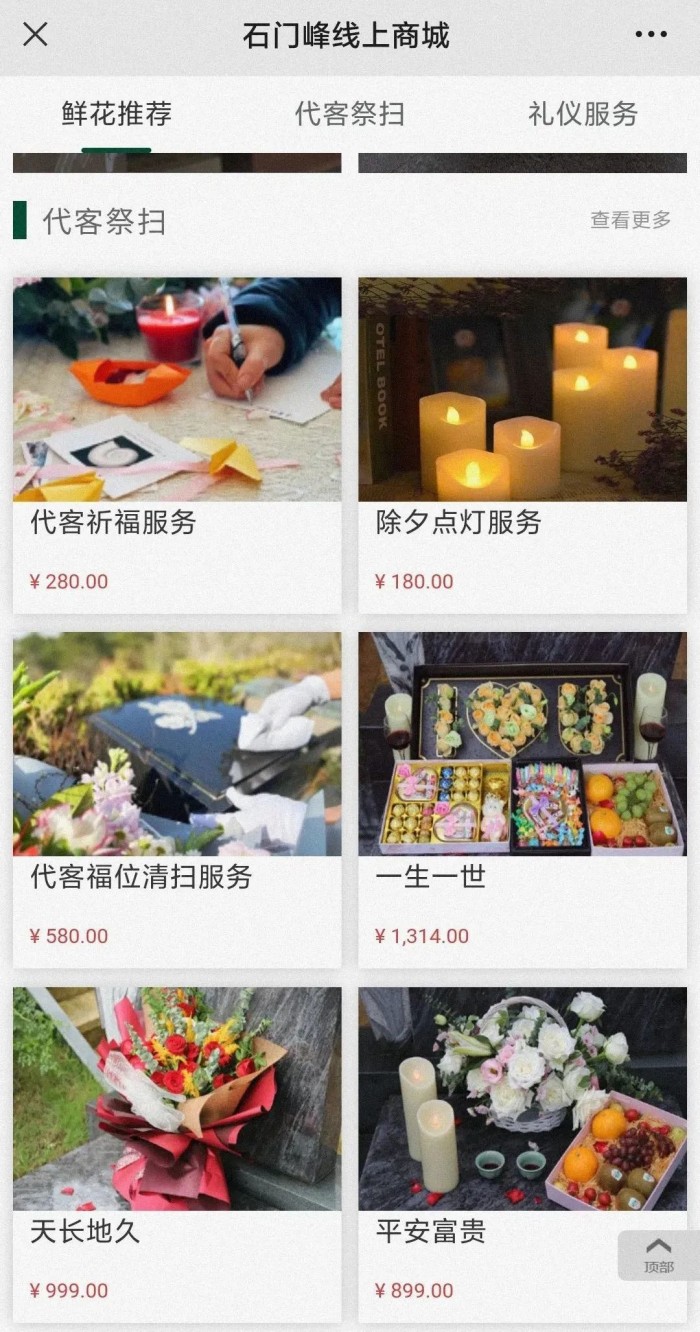View the 除夕点灯服务 item

(x=522, y=444)
